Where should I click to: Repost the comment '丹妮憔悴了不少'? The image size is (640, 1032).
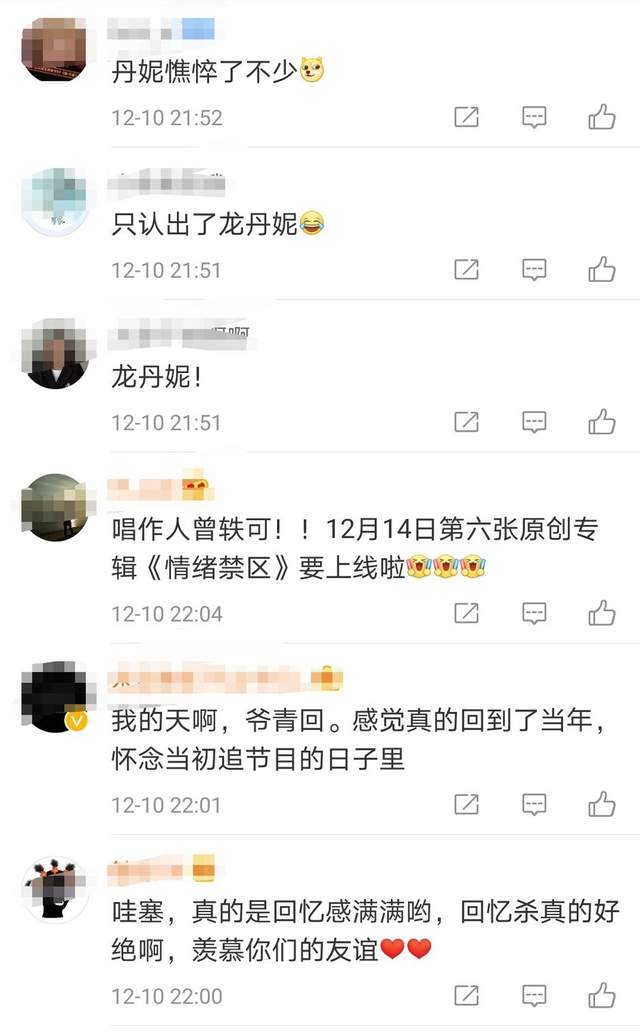click(466, 117)
